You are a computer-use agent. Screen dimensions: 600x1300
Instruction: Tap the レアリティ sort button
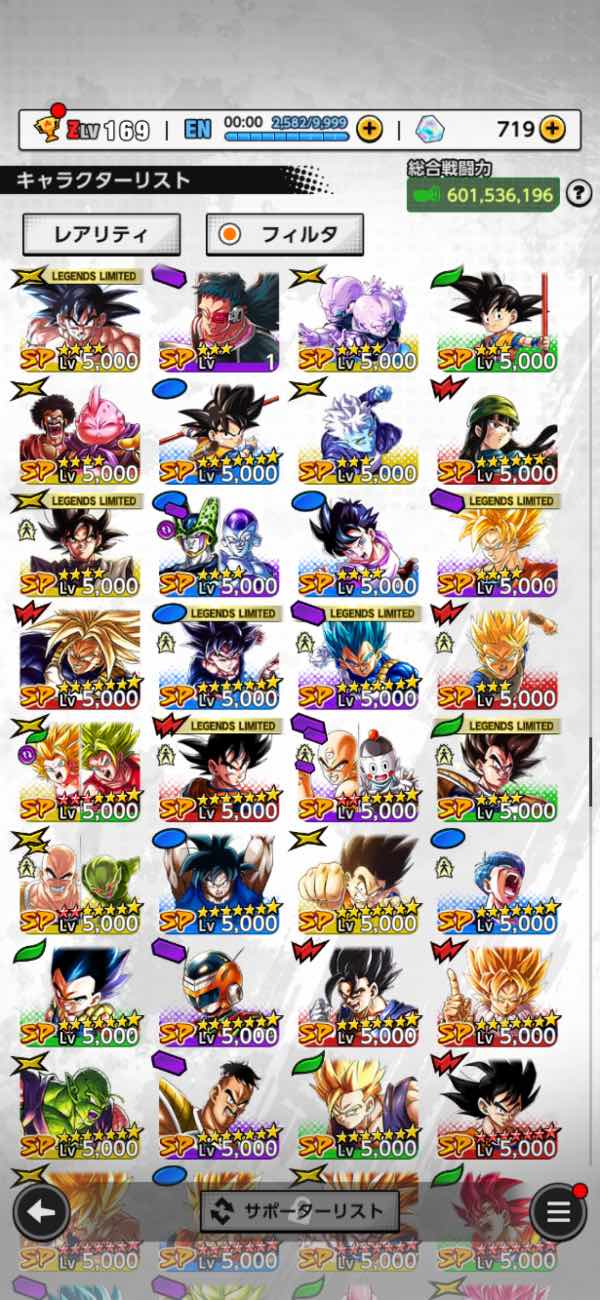point(102,235)
